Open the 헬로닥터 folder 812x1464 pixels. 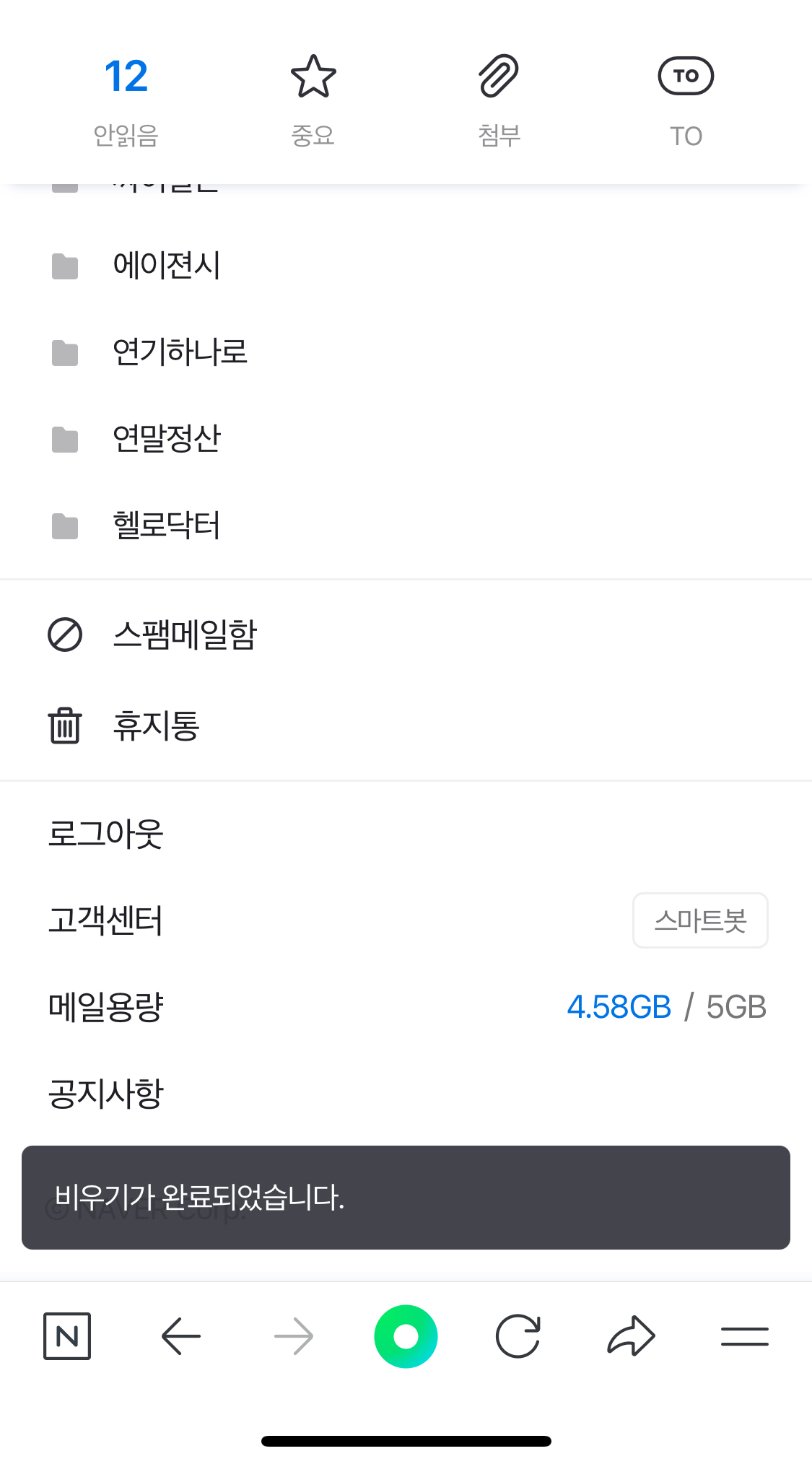pyautogui.click(x=166, y=526)
